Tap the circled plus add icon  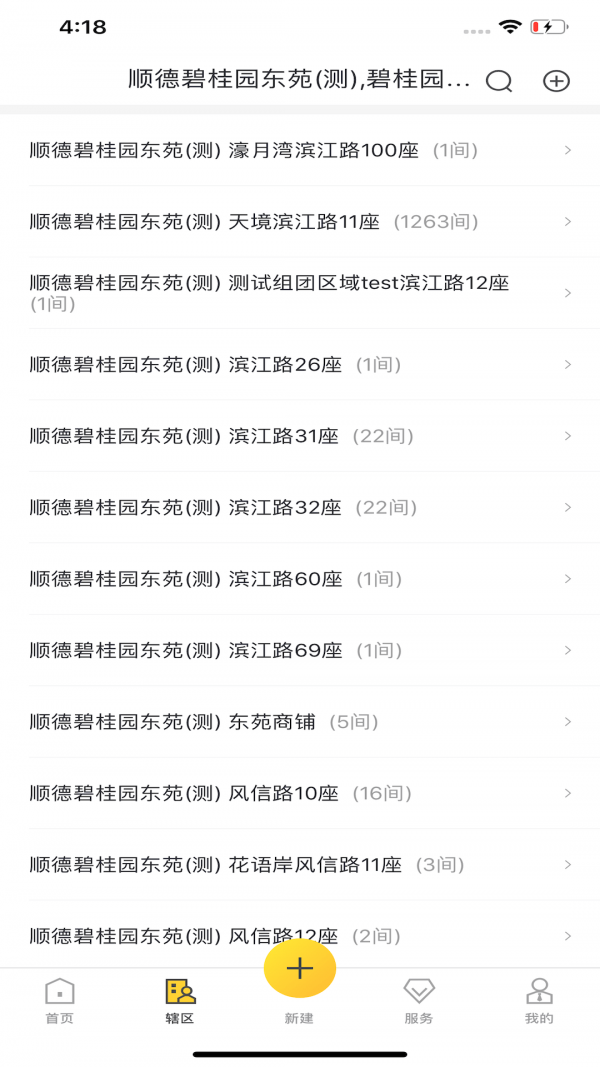tap(556, 82)
